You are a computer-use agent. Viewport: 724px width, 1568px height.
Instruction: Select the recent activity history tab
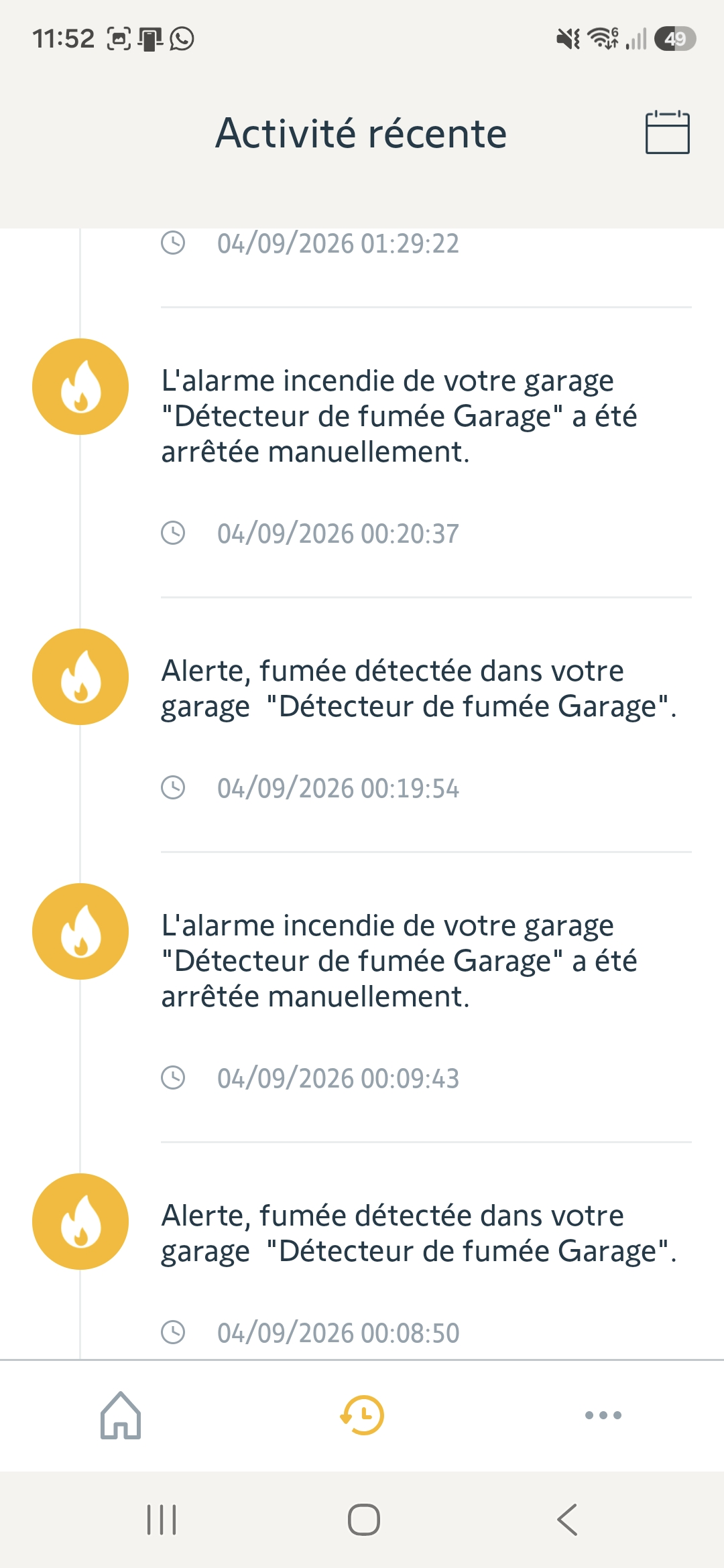pyautogui.click(x=362, y=1415)
